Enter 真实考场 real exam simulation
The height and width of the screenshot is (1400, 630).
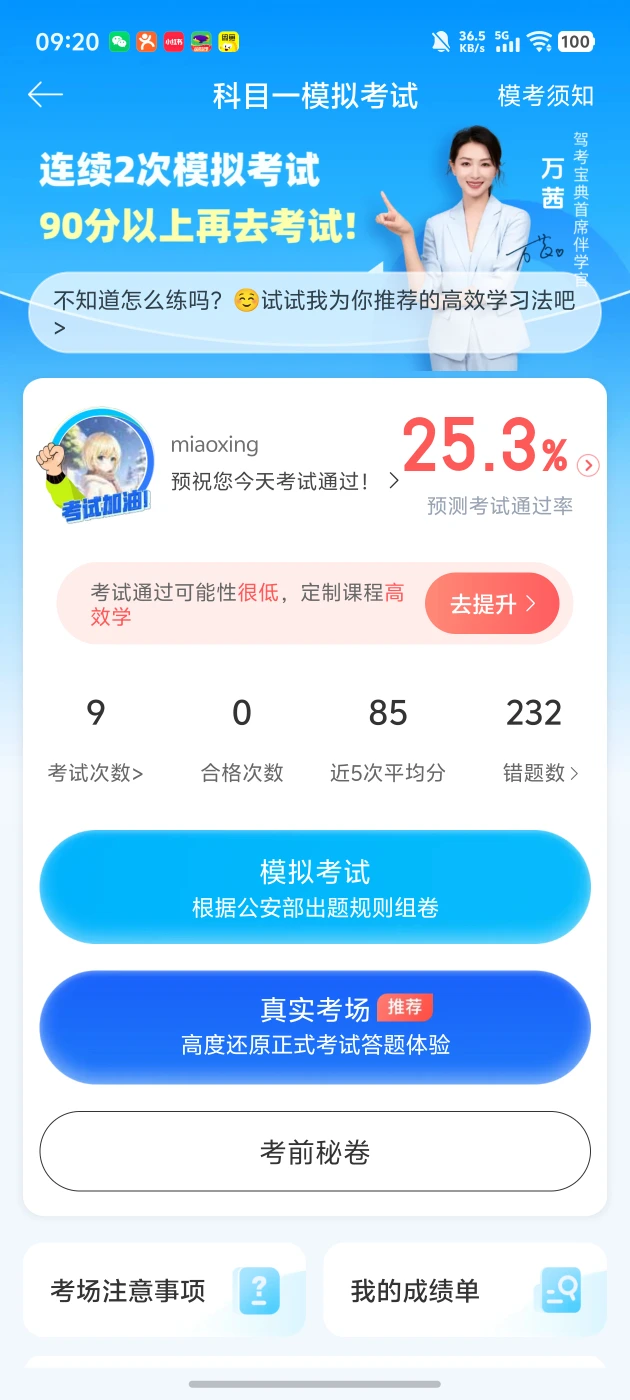click(315, 1027)
